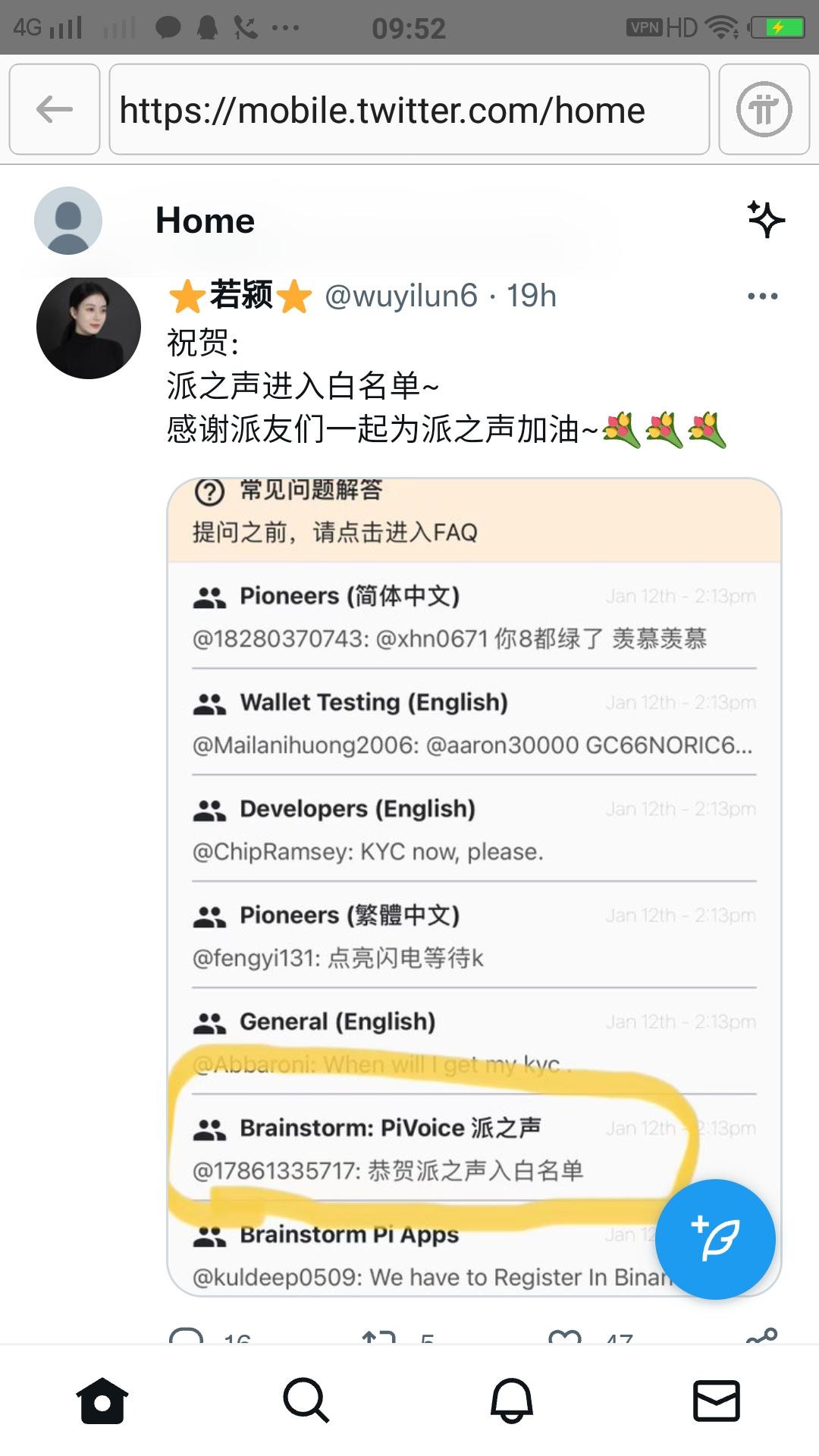The height and width of the screenshot is (1456, 819).
Task: Open the screenshot image in 若颖's tweet
Action: pyautogui.click(x=473, y=834)
